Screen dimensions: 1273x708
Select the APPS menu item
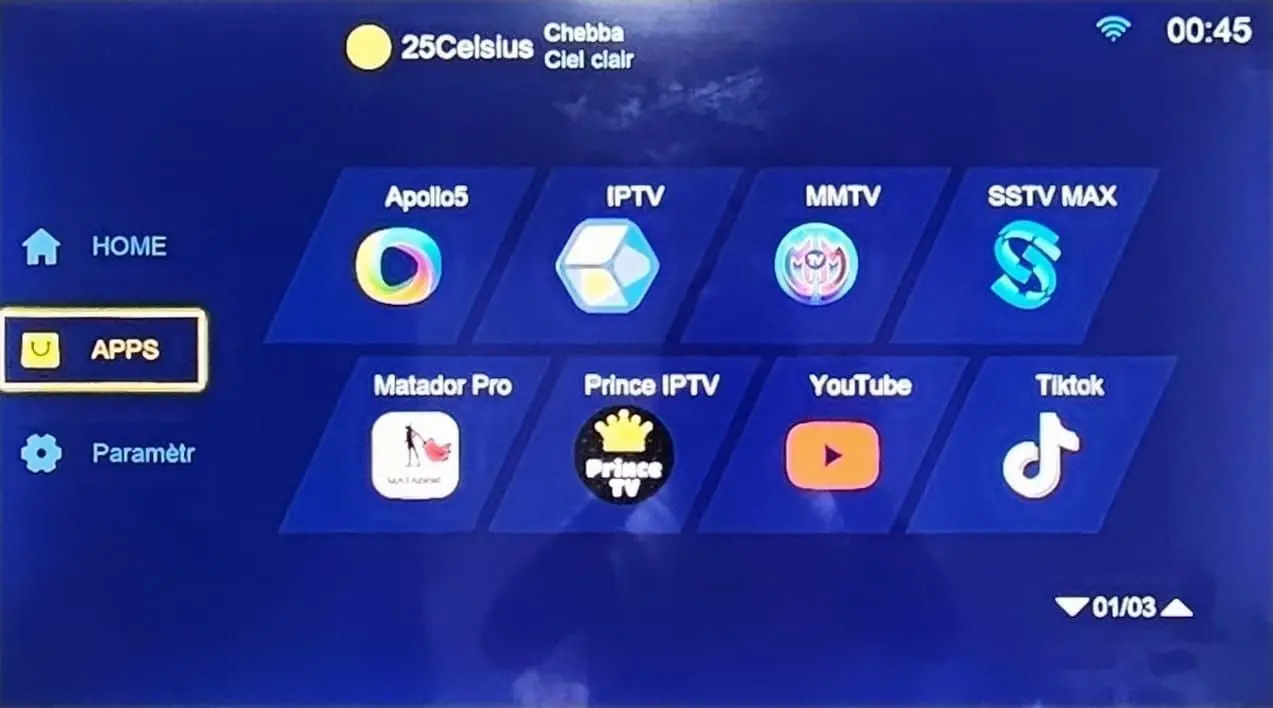[x=104, y=350]
